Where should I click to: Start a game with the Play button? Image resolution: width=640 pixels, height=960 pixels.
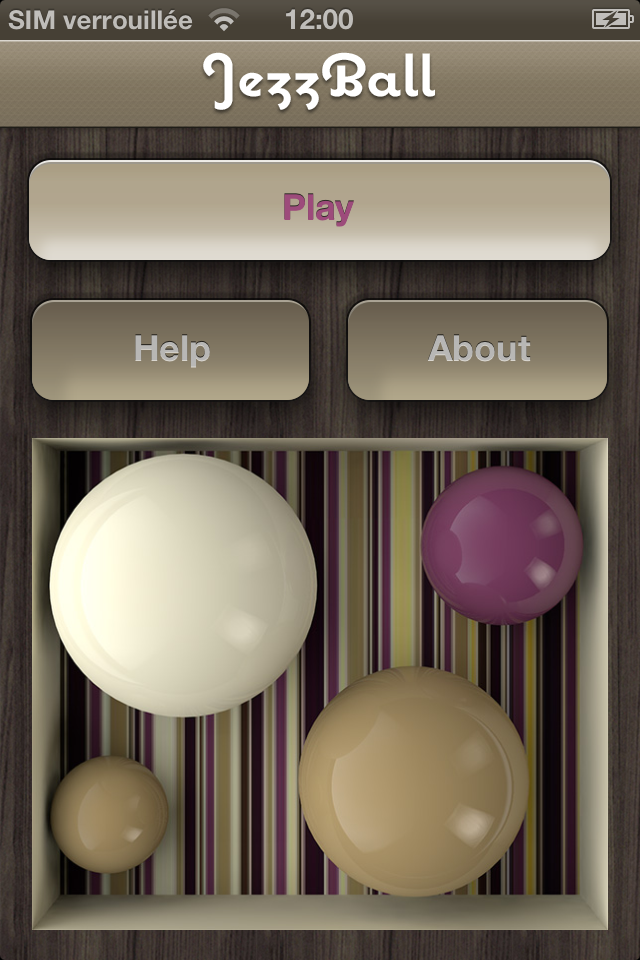(x=319, y=209)
